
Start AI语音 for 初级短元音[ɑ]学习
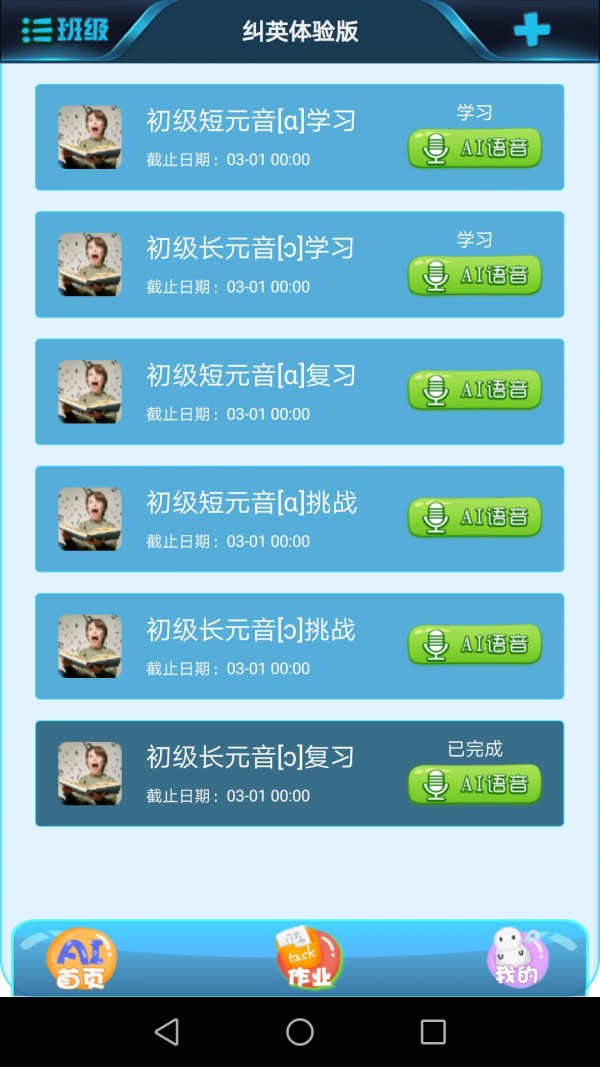coord(475,148)
